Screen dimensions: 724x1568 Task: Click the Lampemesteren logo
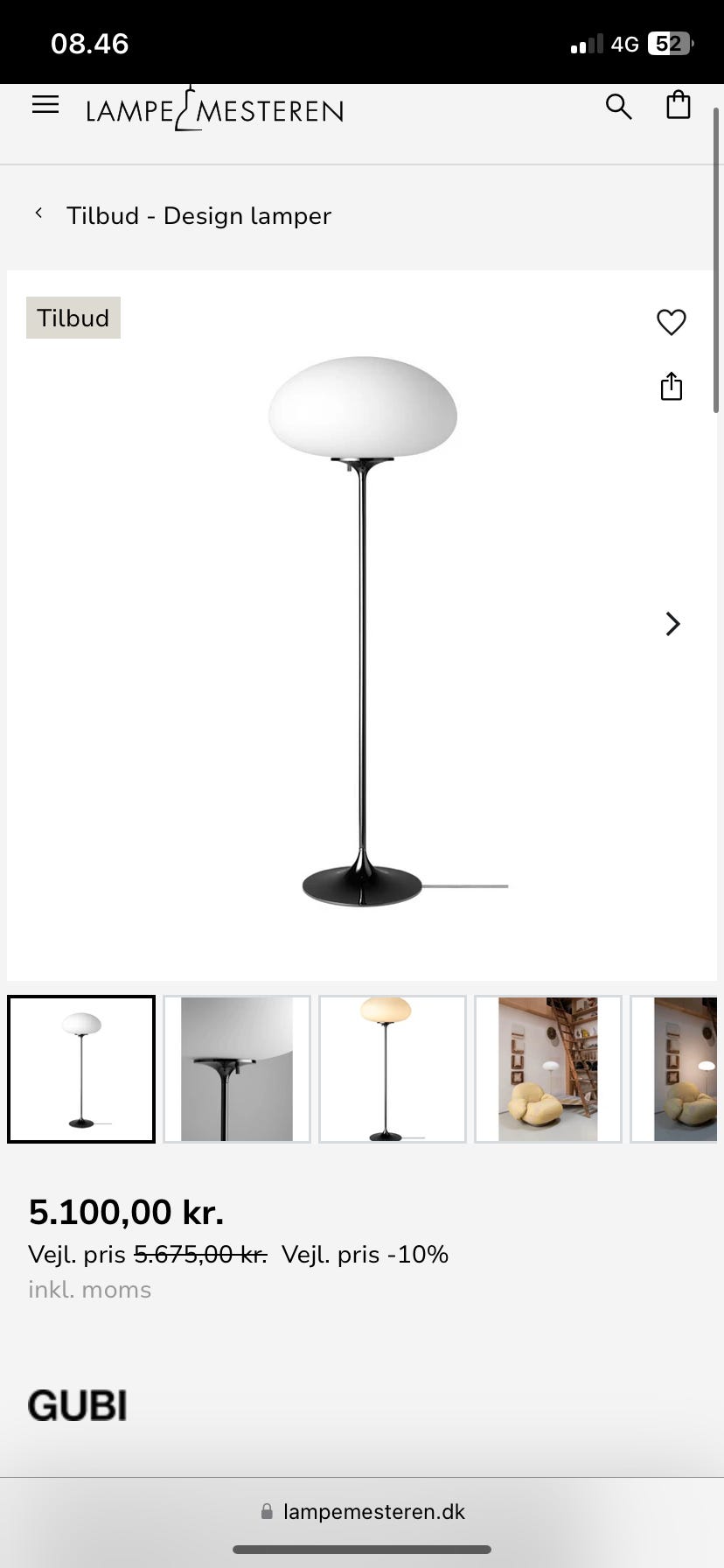[x=213, y=108]
